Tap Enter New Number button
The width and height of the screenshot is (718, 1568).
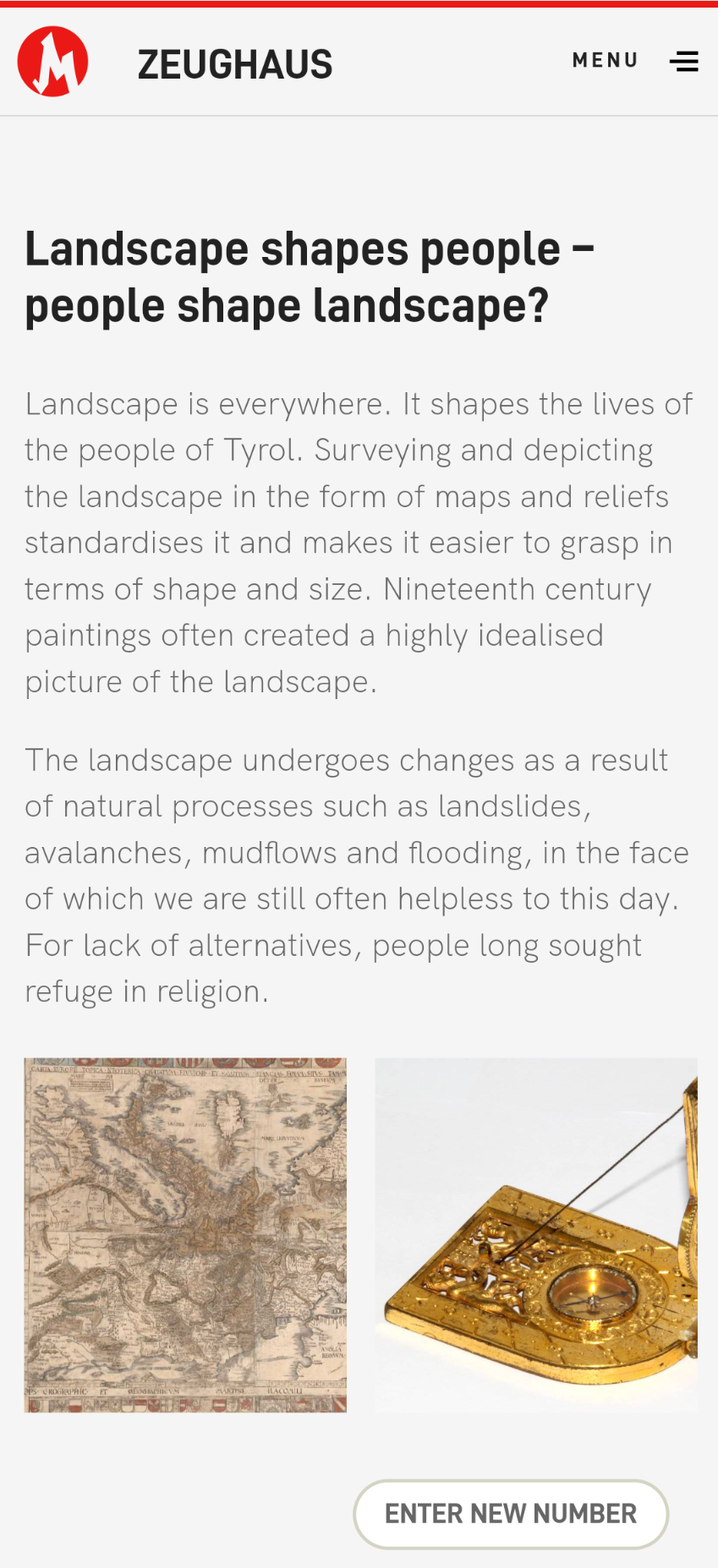511,1514
